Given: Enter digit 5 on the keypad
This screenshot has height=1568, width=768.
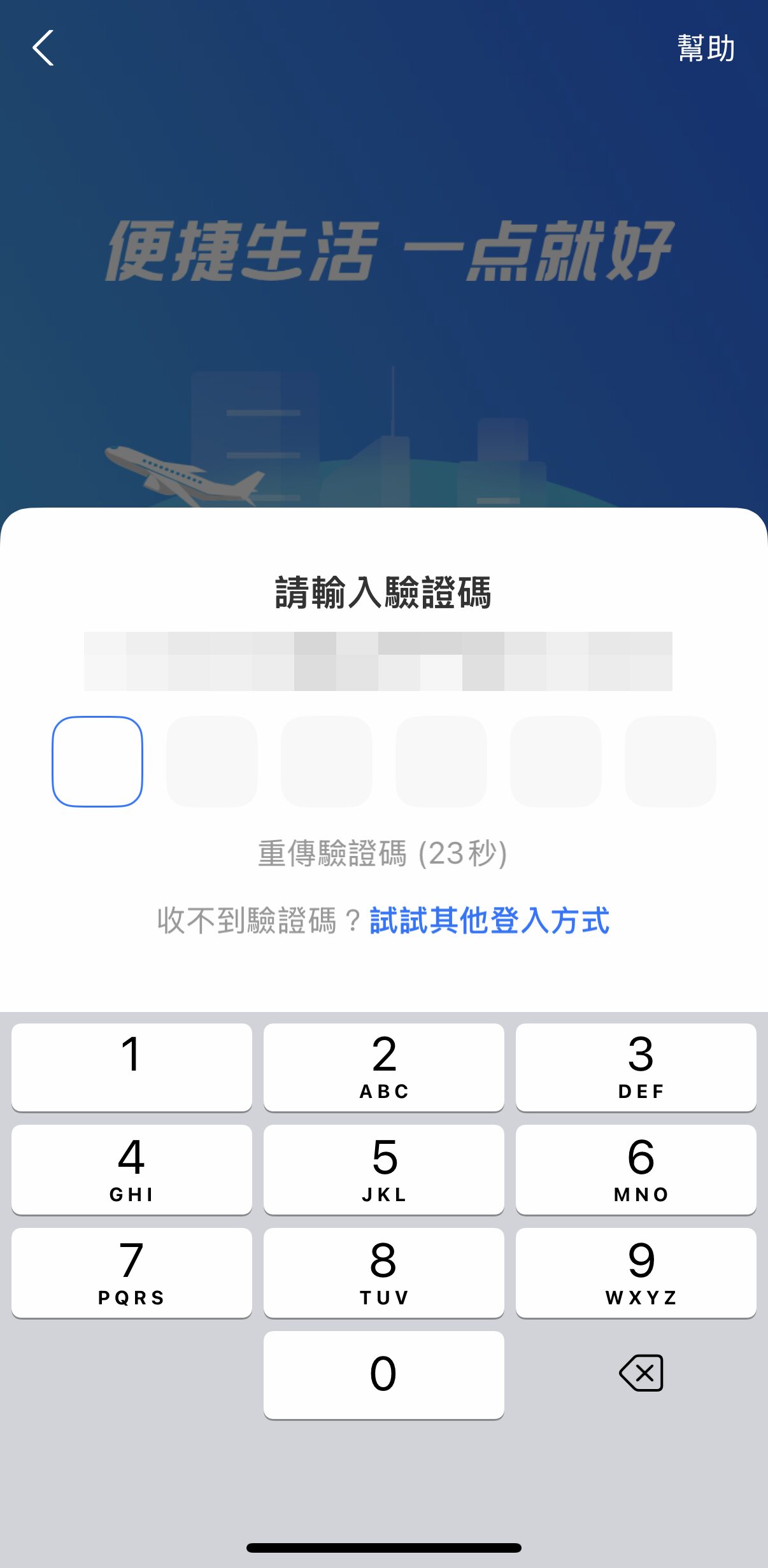Looking at the screenshot, I should [x=384, y=1169].
